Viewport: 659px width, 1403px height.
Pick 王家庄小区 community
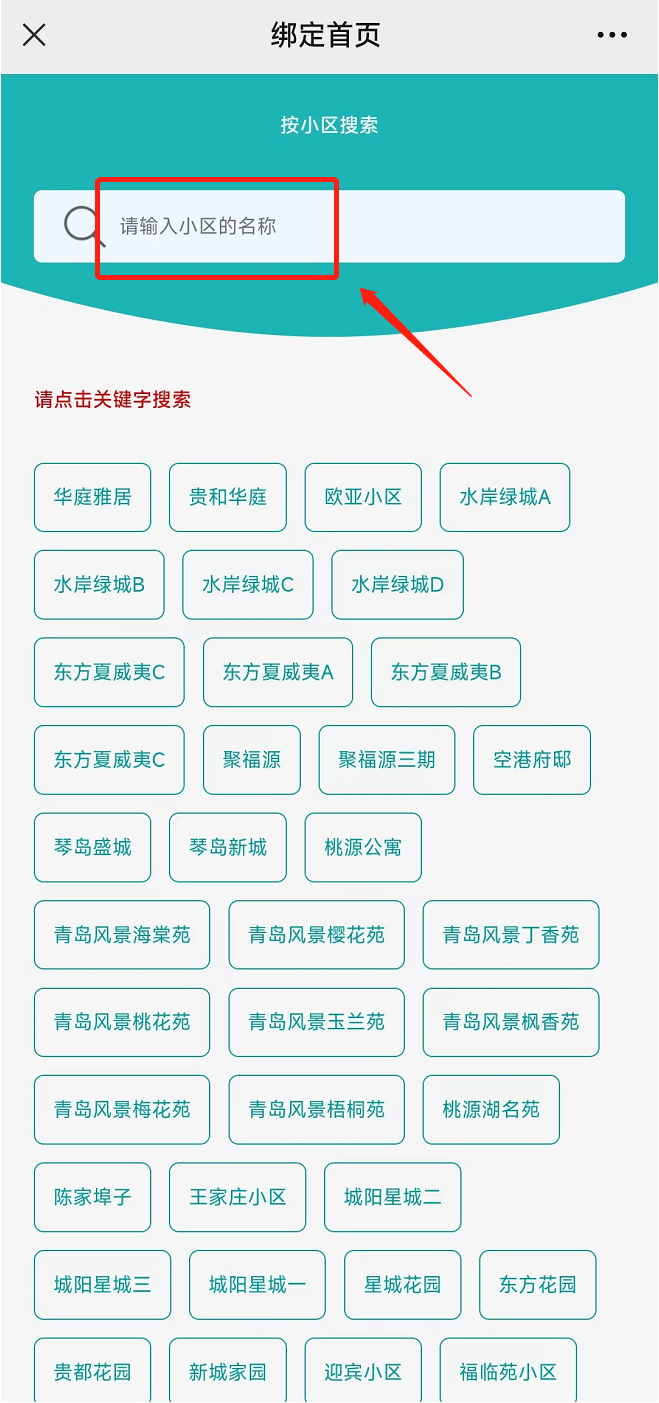[238, 1197]
